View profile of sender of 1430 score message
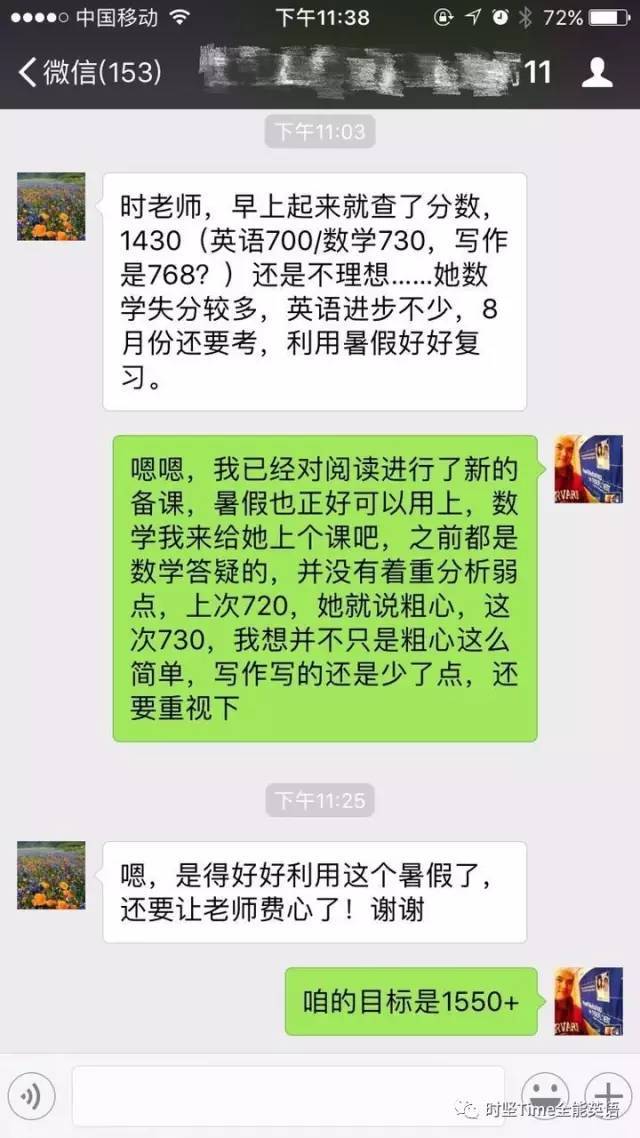 coord(51,206)
